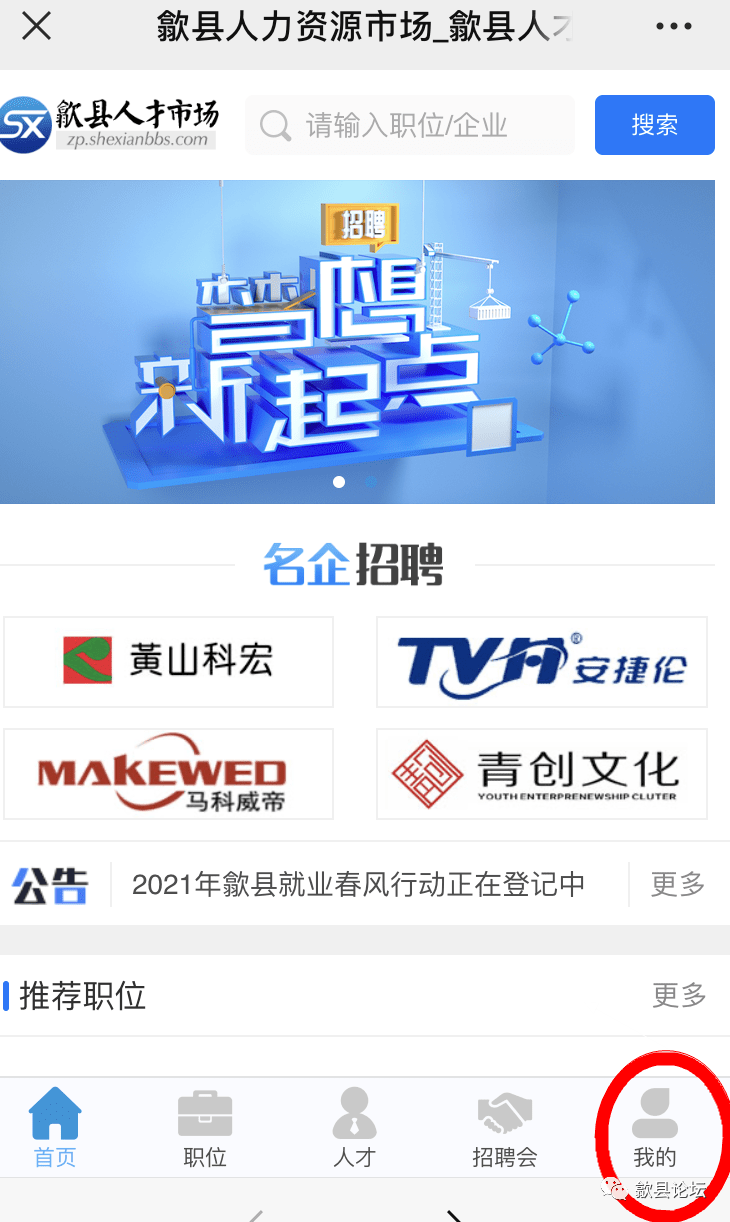Read the 2021年歙县就业春风行动 announcement
Viewport: 730px width, 1222px height.
coord(358,885)
